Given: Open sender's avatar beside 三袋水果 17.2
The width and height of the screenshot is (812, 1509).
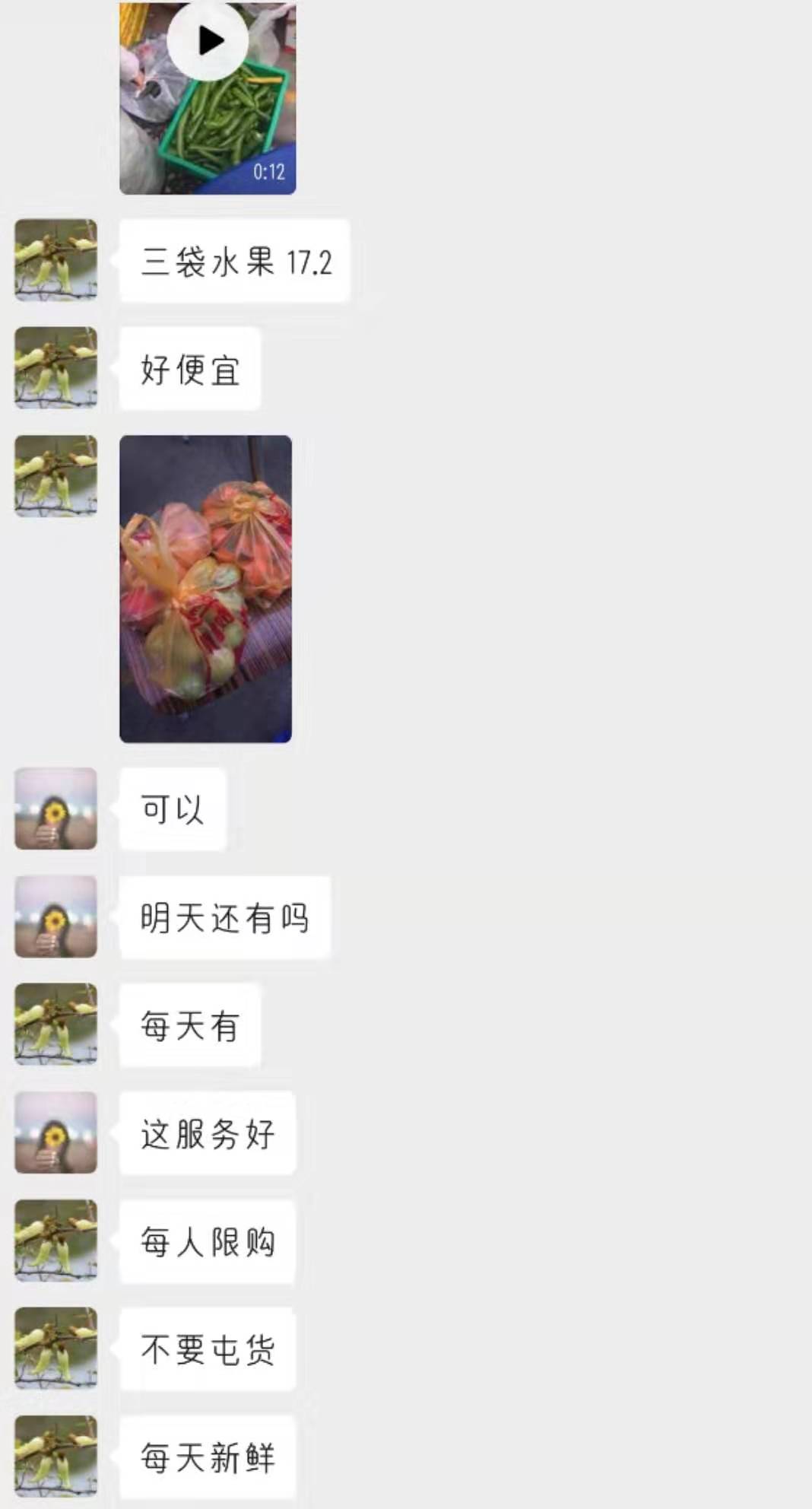Looking at the screenshot, I should pyautogui.click(x=56, y=260).
